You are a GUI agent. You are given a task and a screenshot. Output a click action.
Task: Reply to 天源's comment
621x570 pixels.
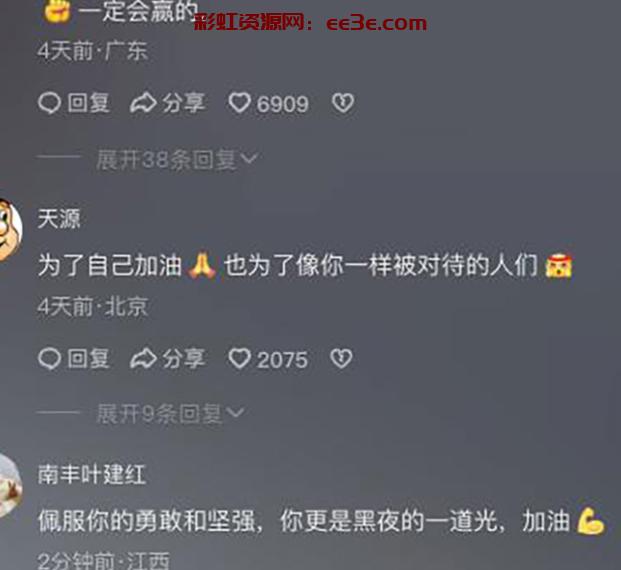(74, 358)
